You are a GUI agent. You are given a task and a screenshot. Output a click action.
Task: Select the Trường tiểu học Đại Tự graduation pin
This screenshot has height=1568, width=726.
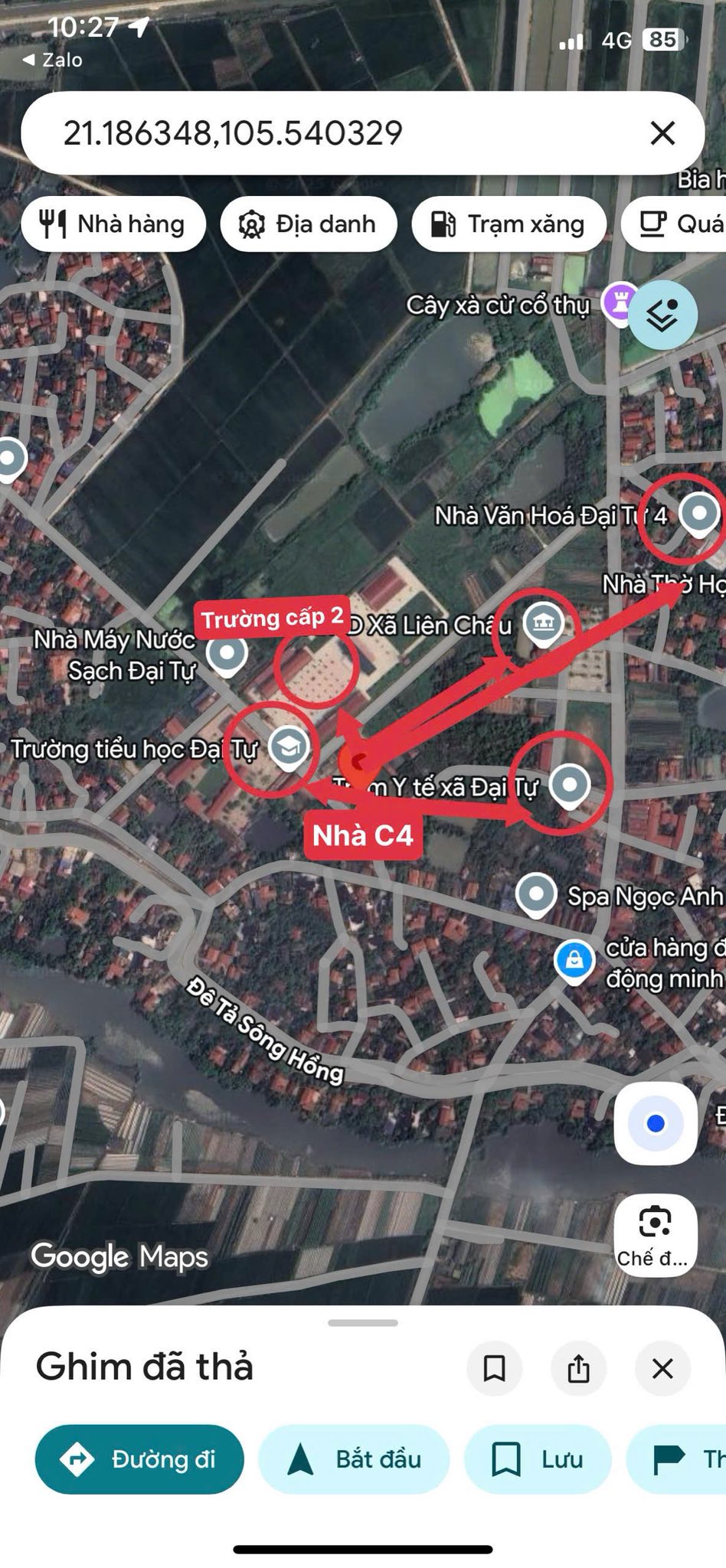(x=289, y=749)
